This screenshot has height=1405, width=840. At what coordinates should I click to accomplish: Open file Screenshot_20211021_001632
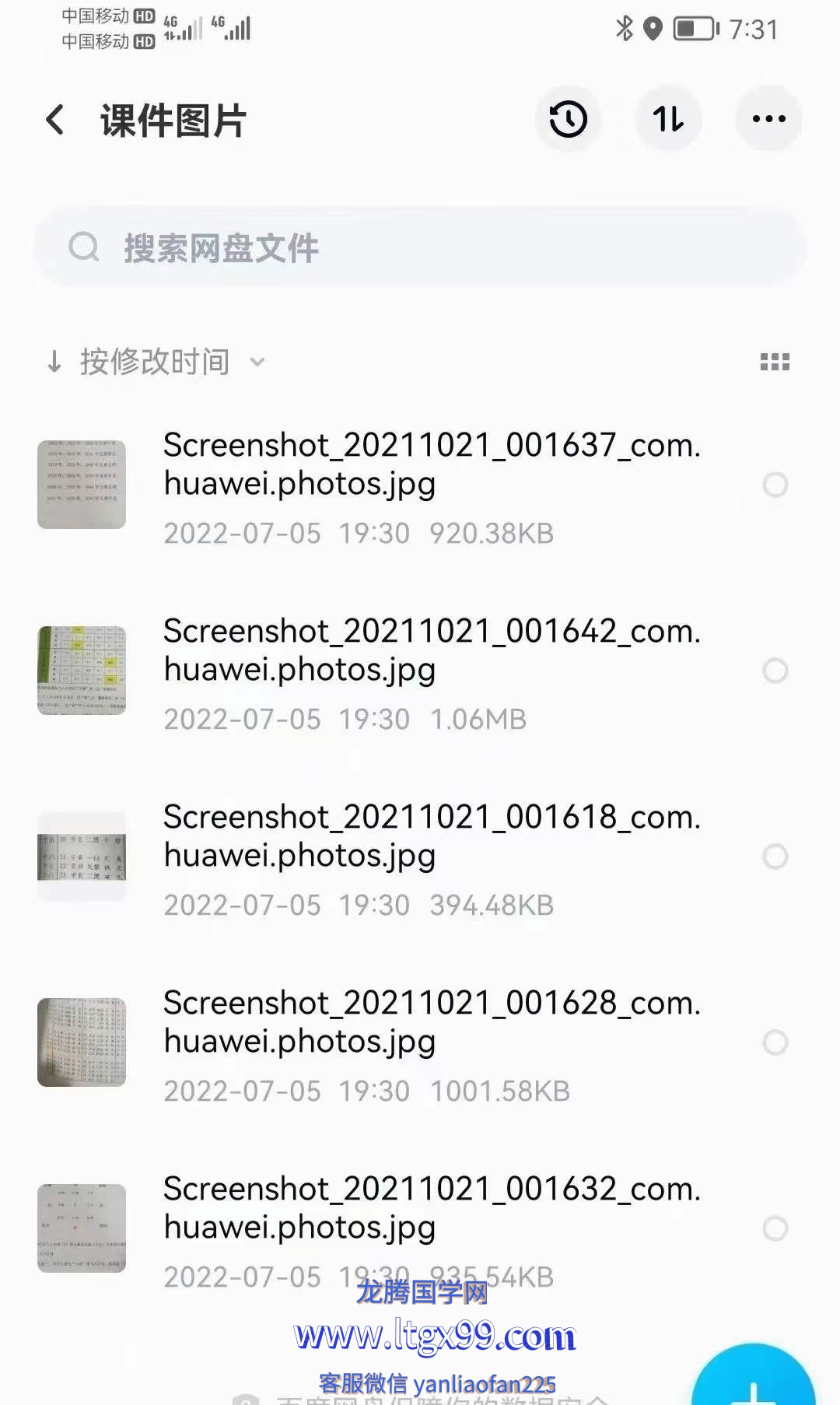pos(432,1208)
